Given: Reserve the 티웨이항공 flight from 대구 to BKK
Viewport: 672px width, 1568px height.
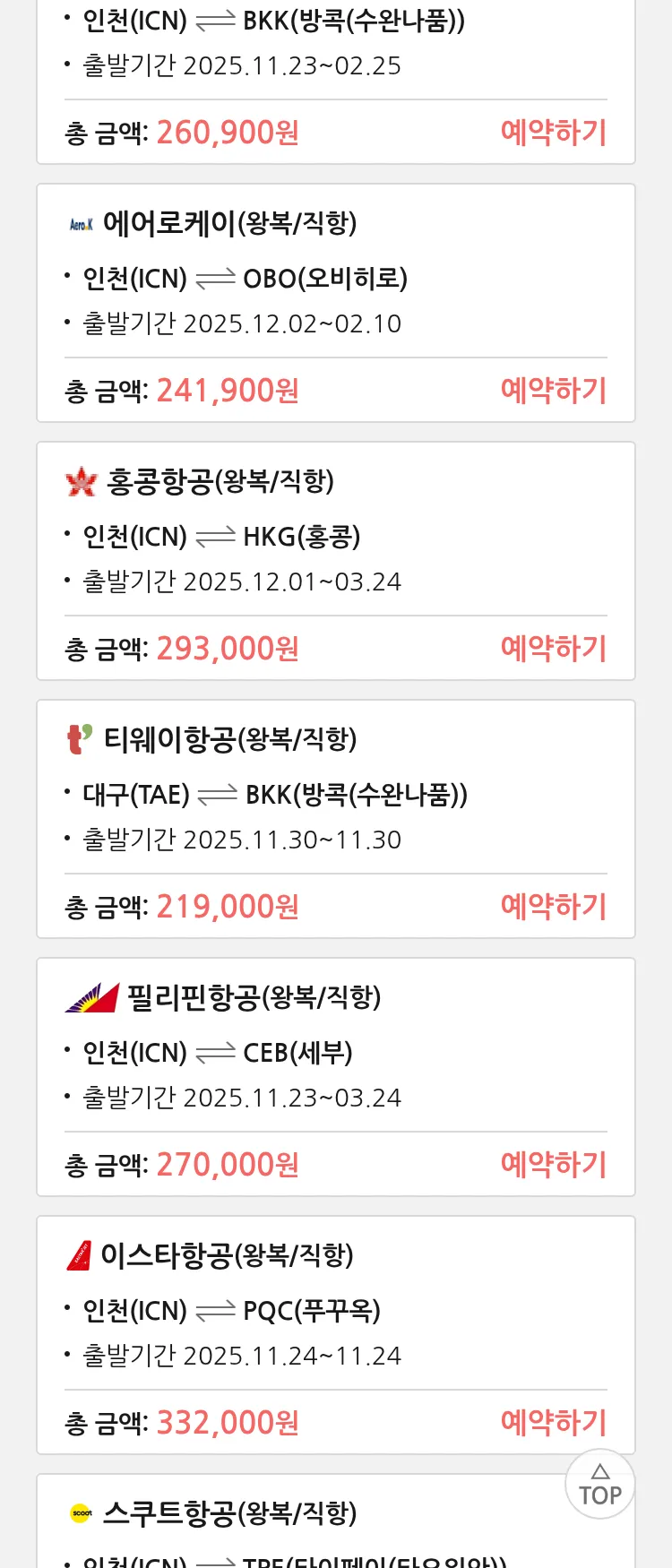Looking at the screenshot, I should (553, 907).
